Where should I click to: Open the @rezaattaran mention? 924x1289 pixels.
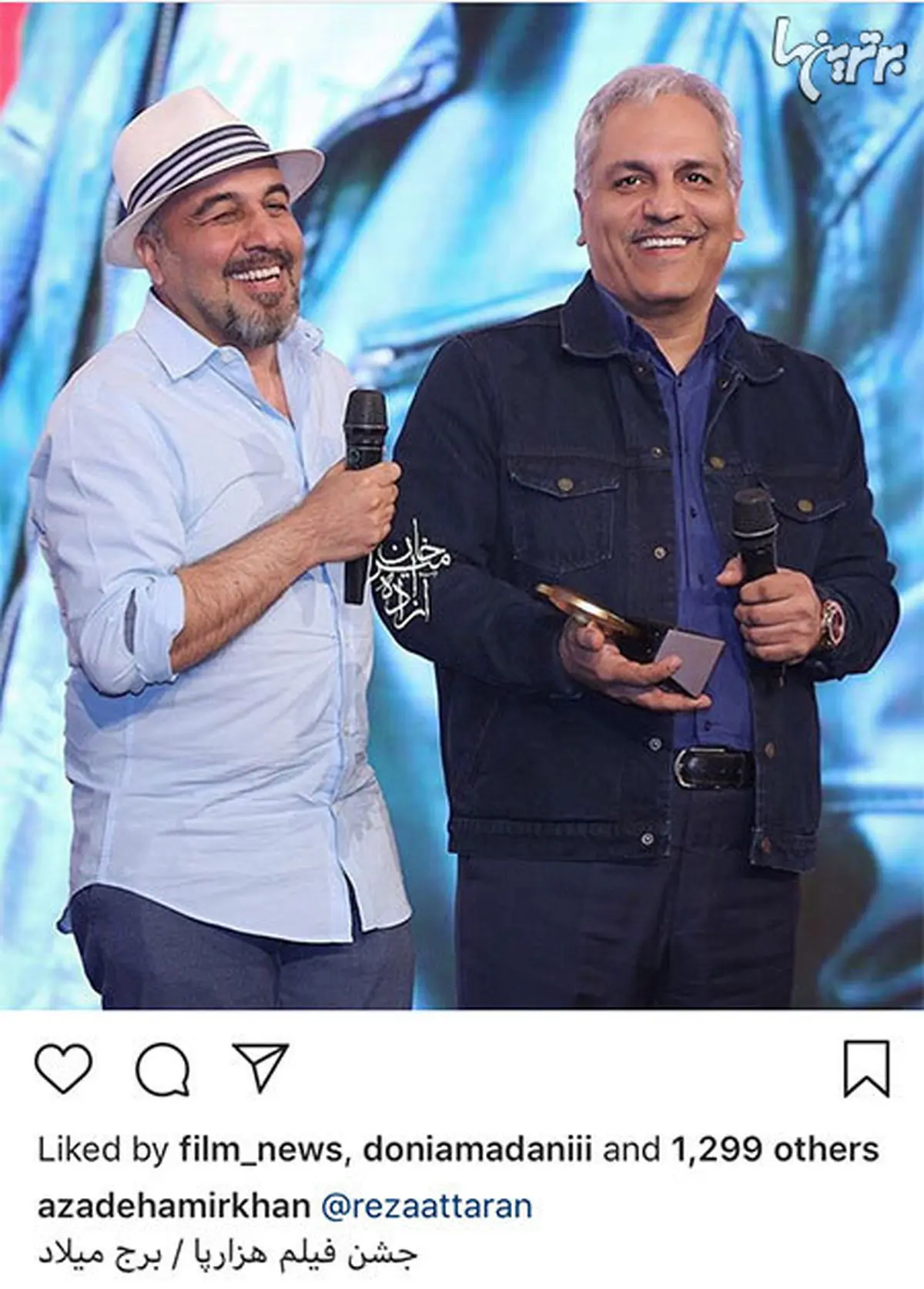tap(426, 1206)
